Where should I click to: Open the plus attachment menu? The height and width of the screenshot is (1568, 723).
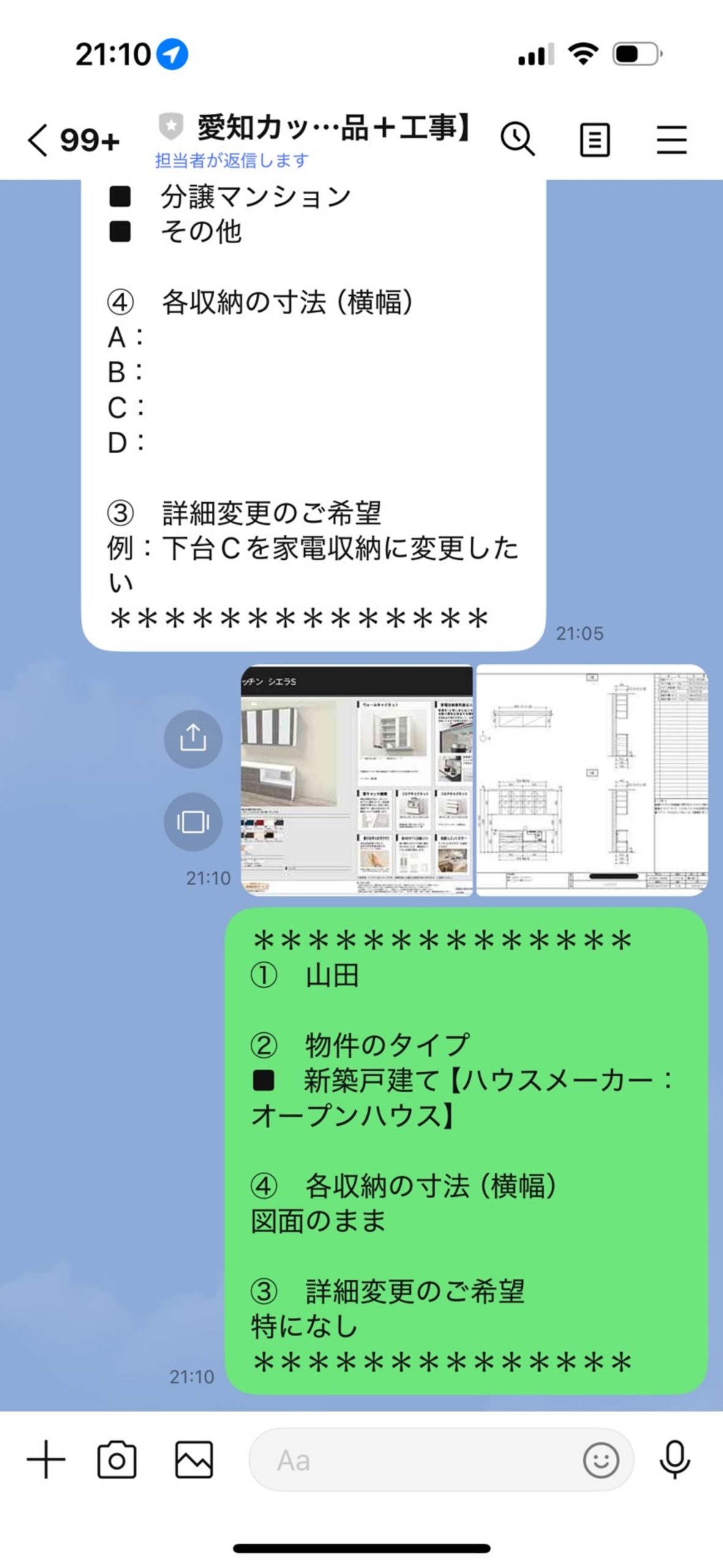tap(46, 1460)
